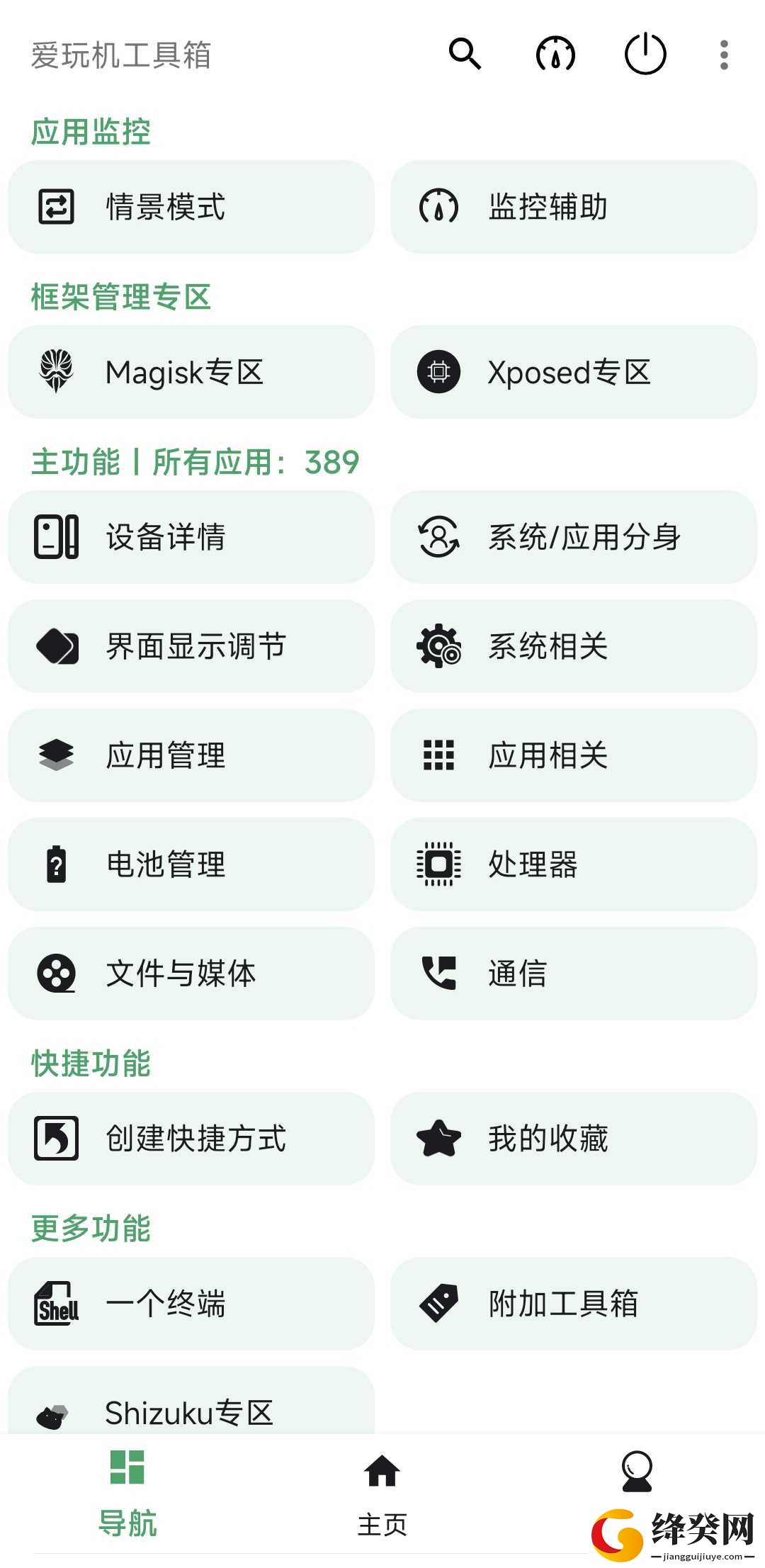
Task: Open 附加工具箱
Action: 574,1304
